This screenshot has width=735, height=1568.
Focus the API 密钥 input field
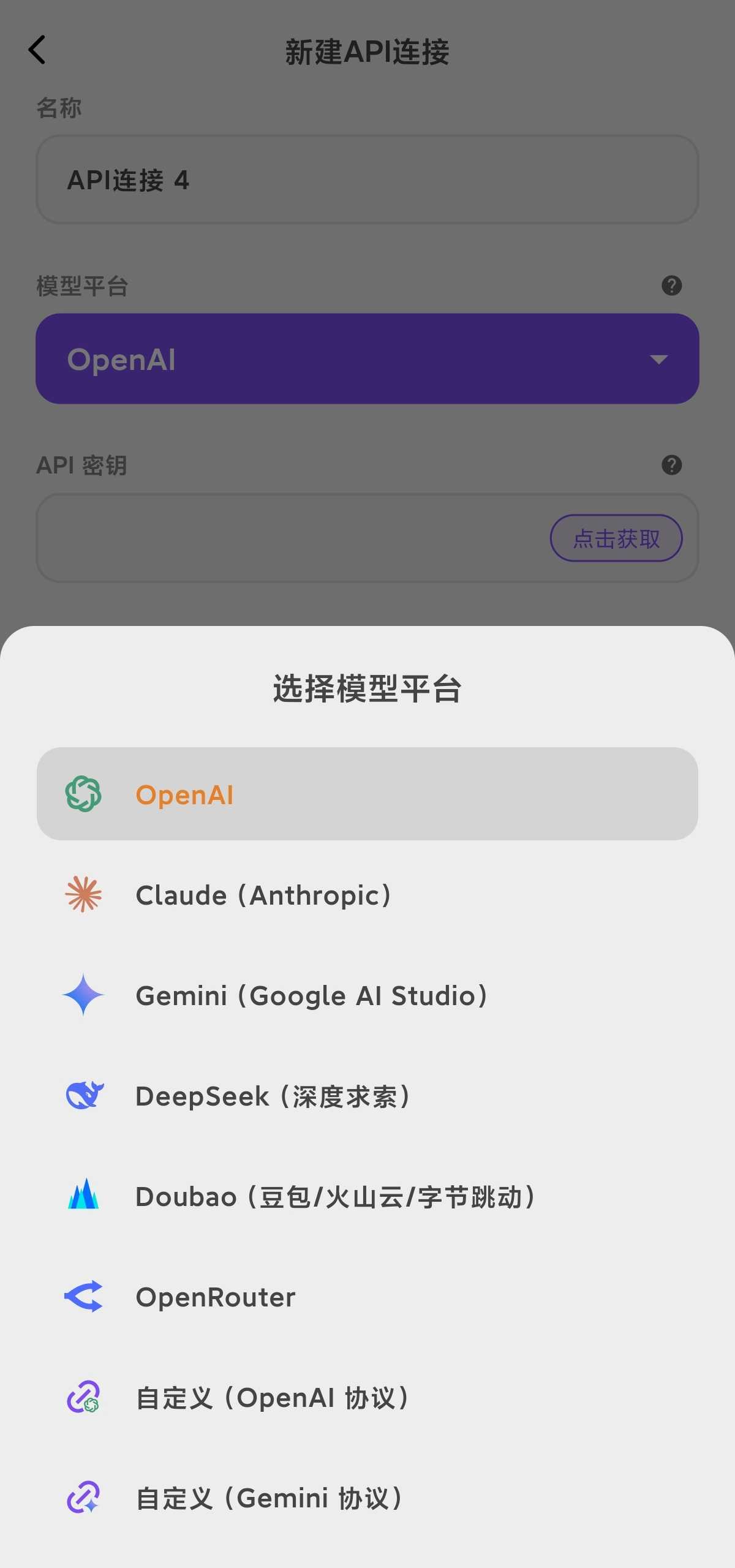click(x=288, y=538)
